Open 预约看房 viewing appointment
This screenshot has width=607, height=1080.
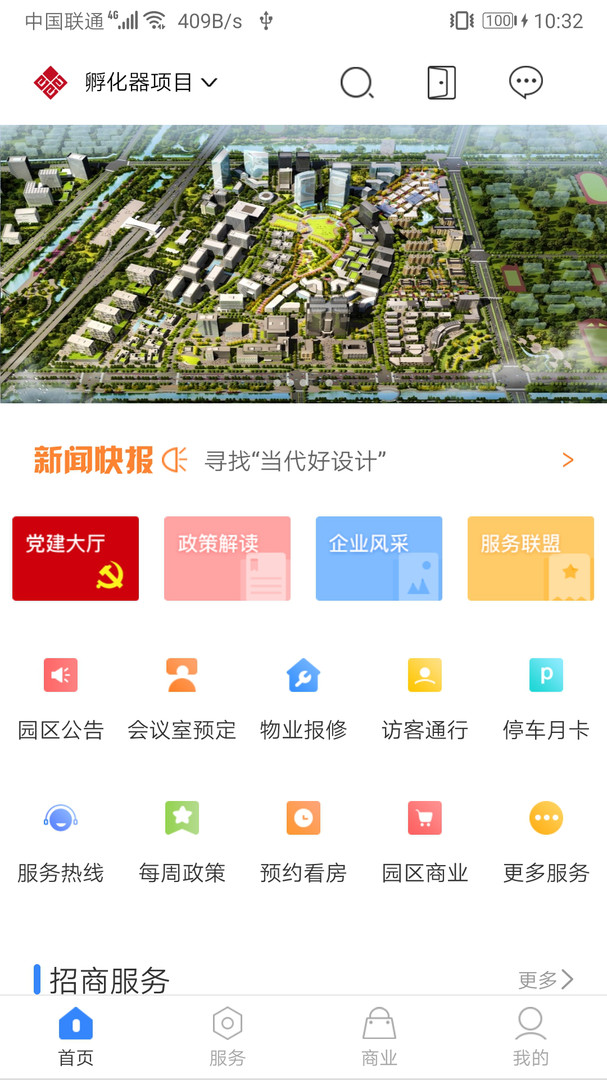[303, 841]
